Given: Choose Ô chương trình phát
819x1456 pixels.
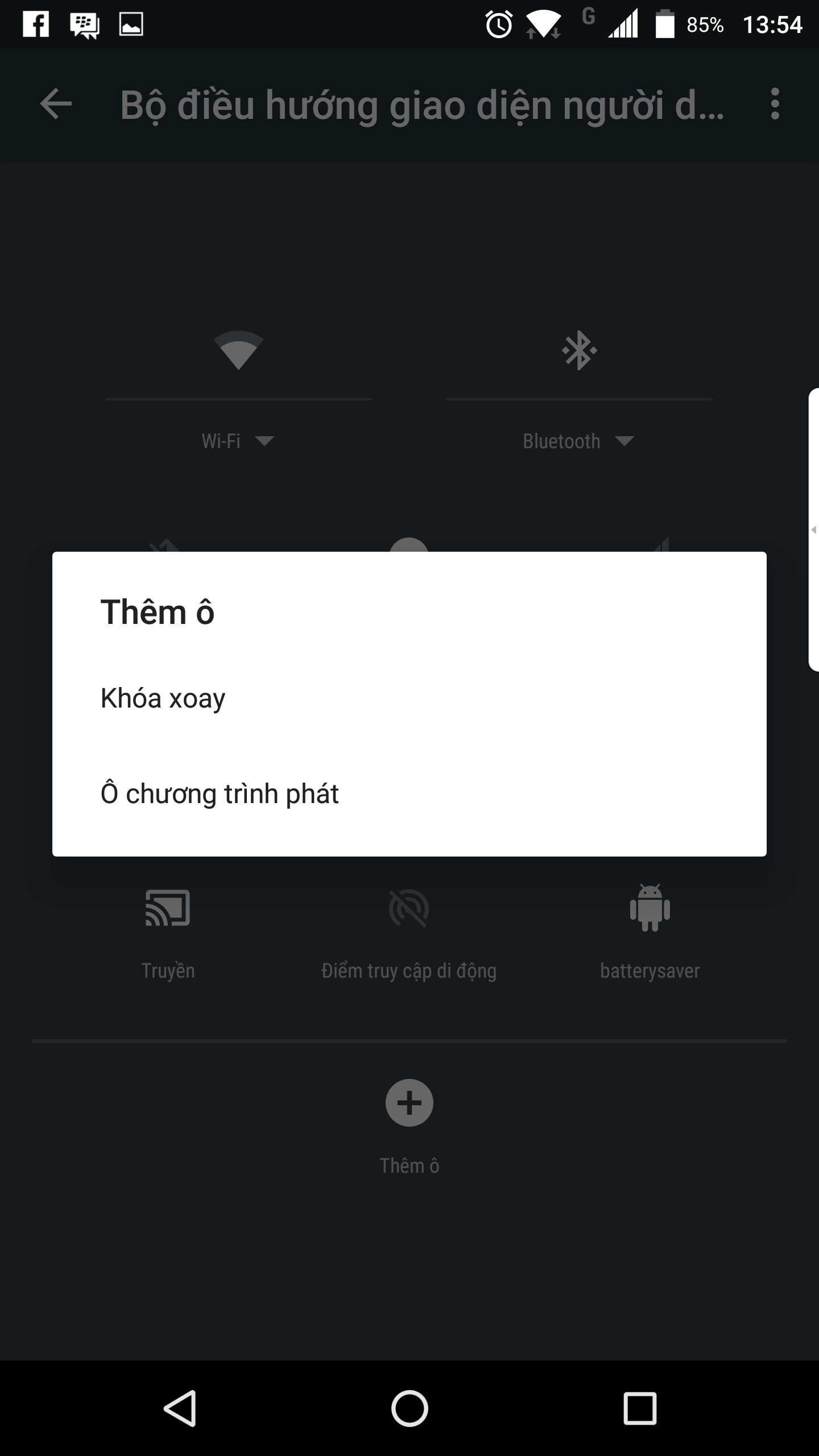Looking at the screenshot, I should pos(409,794).
